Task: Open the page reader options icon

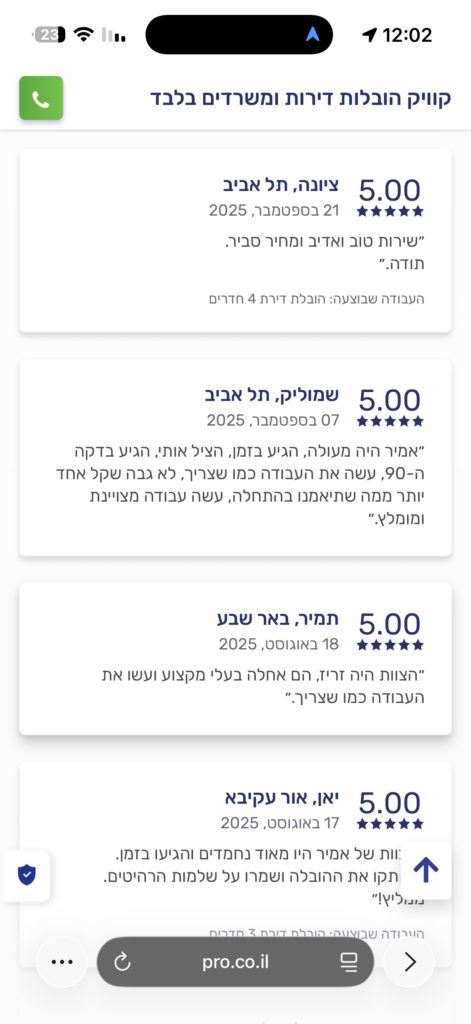Action: click(x=349, y=962)
